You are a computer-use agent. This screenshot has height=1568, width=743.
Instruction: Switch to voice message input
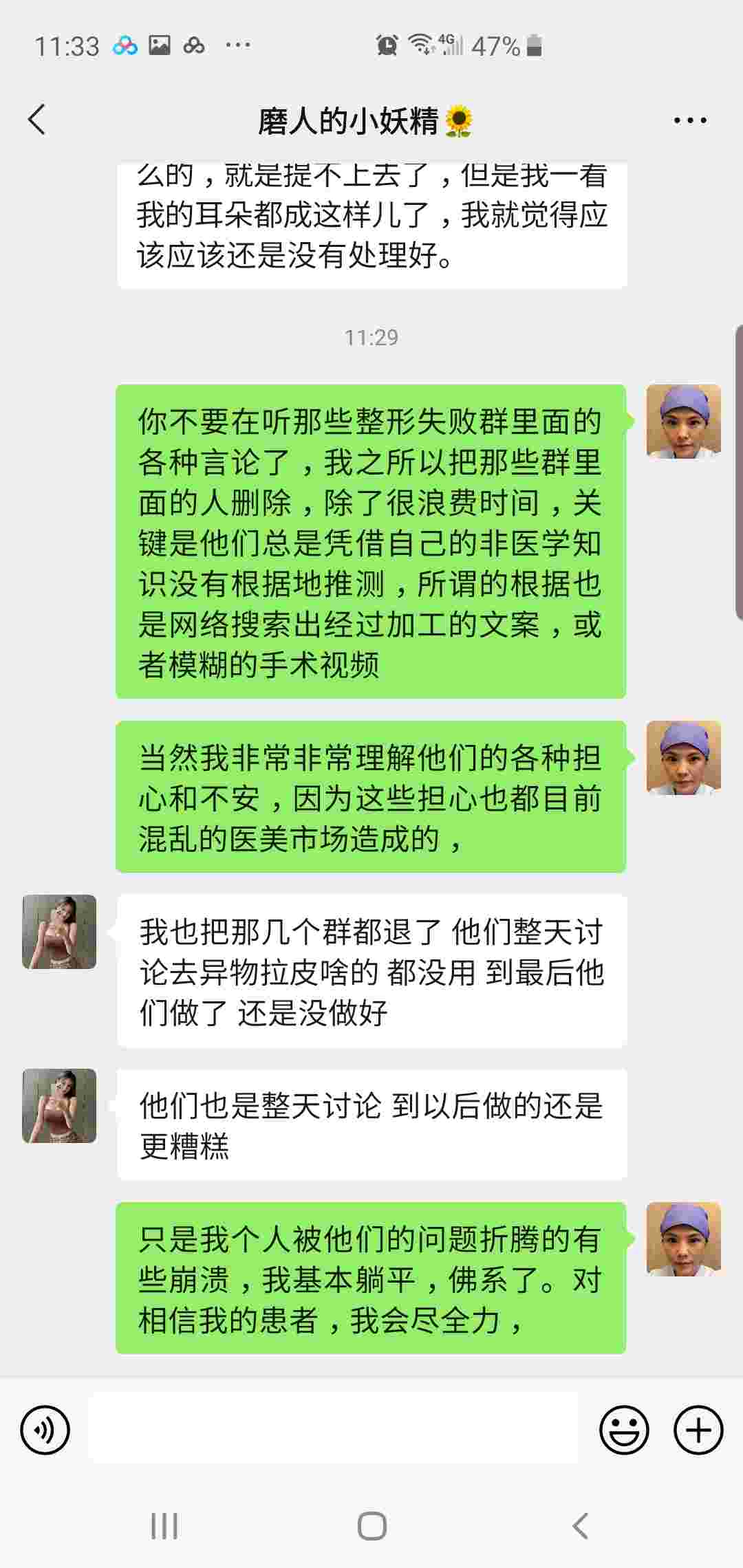click(45, 1430)
